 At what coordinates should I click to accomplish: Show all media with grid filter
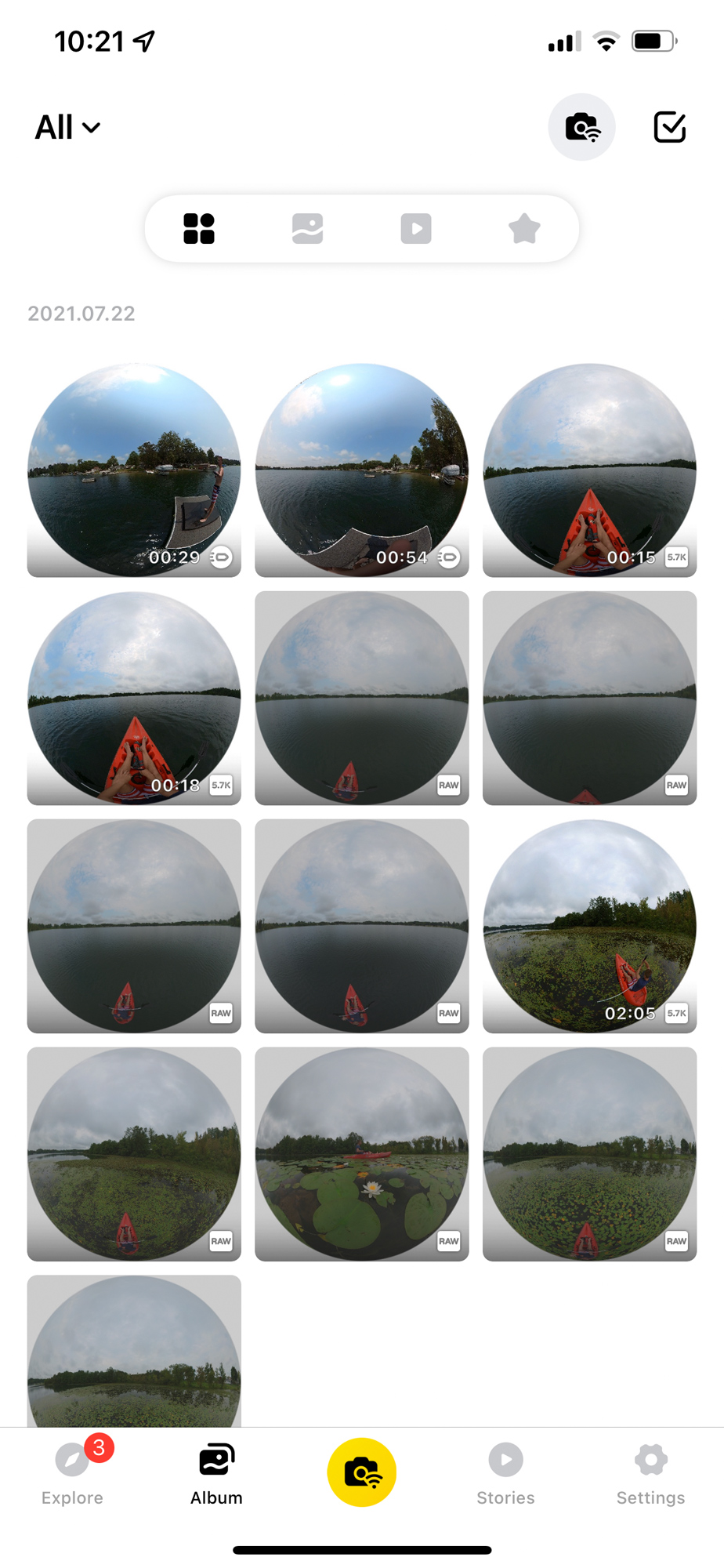coord(199,229)
